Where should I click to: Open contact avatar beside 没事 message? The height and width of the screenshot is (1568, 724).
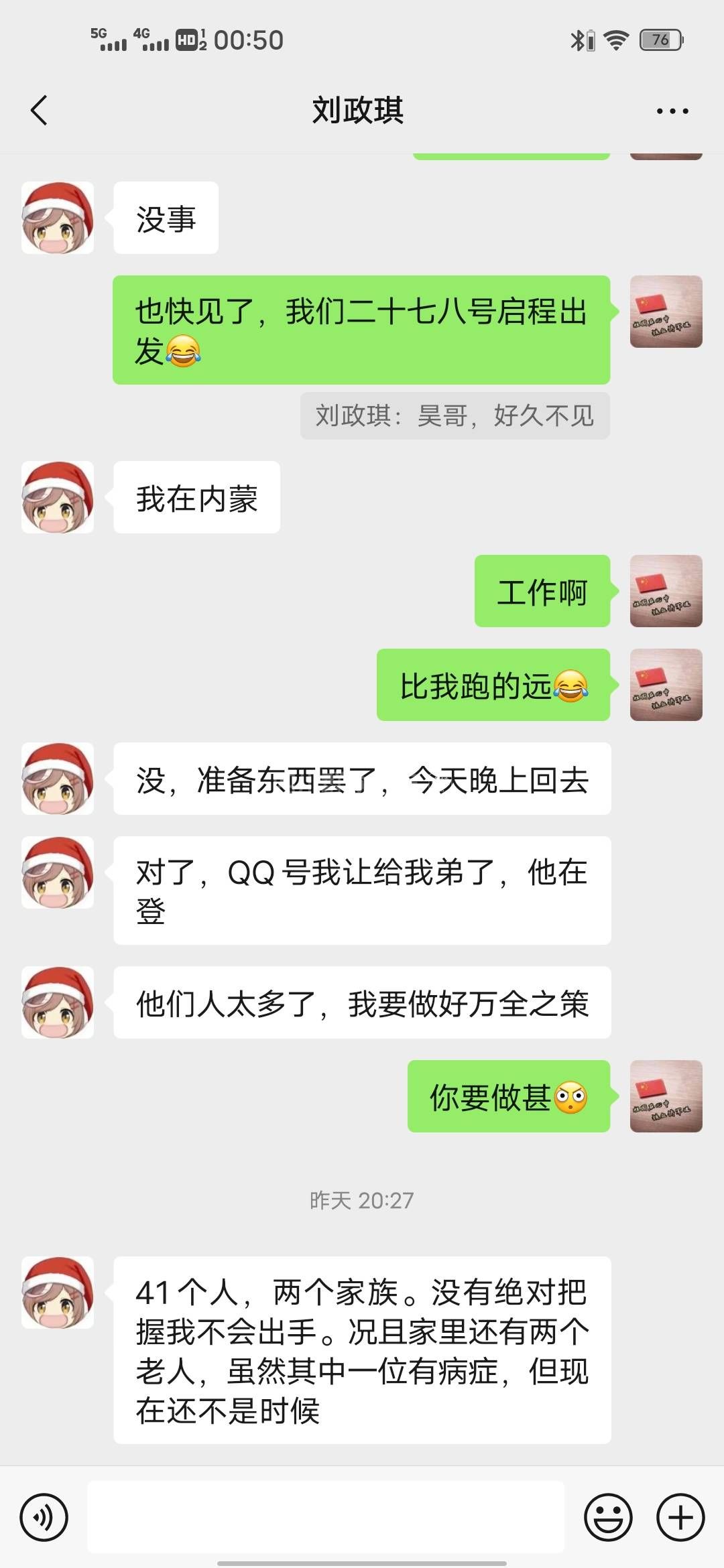click(58, 218)
